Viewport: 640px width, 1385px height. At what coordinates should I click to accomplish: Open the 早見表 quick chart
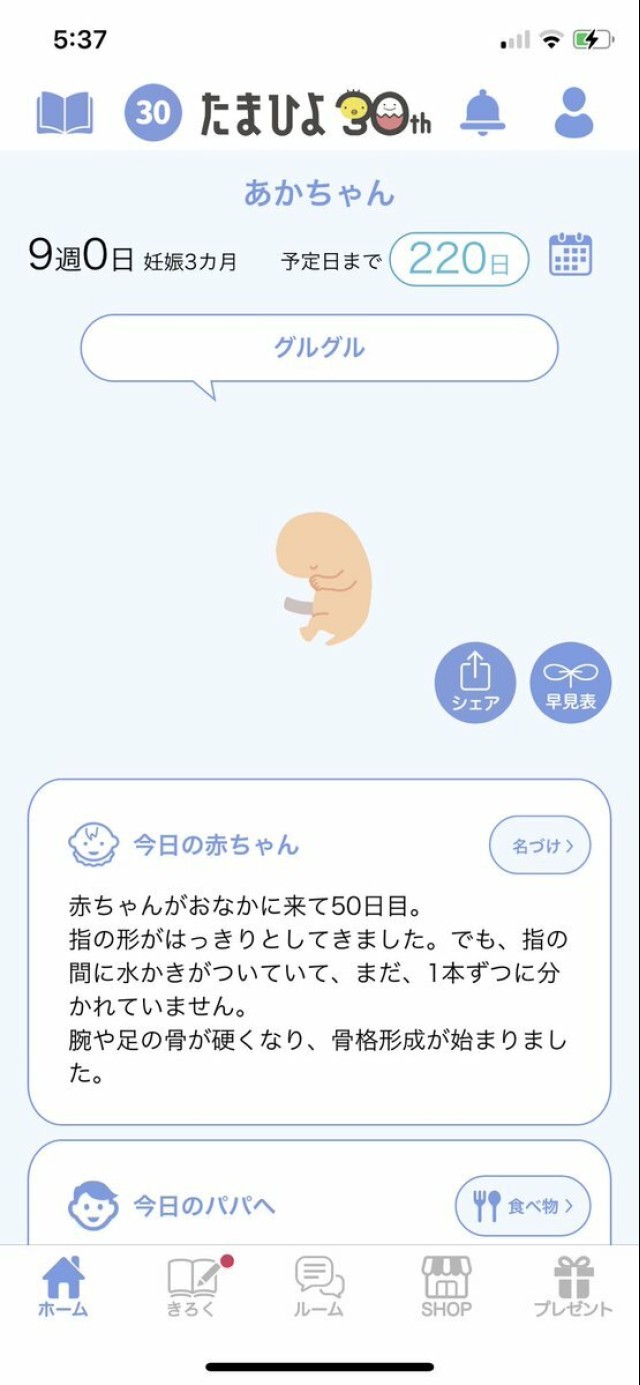570,683
